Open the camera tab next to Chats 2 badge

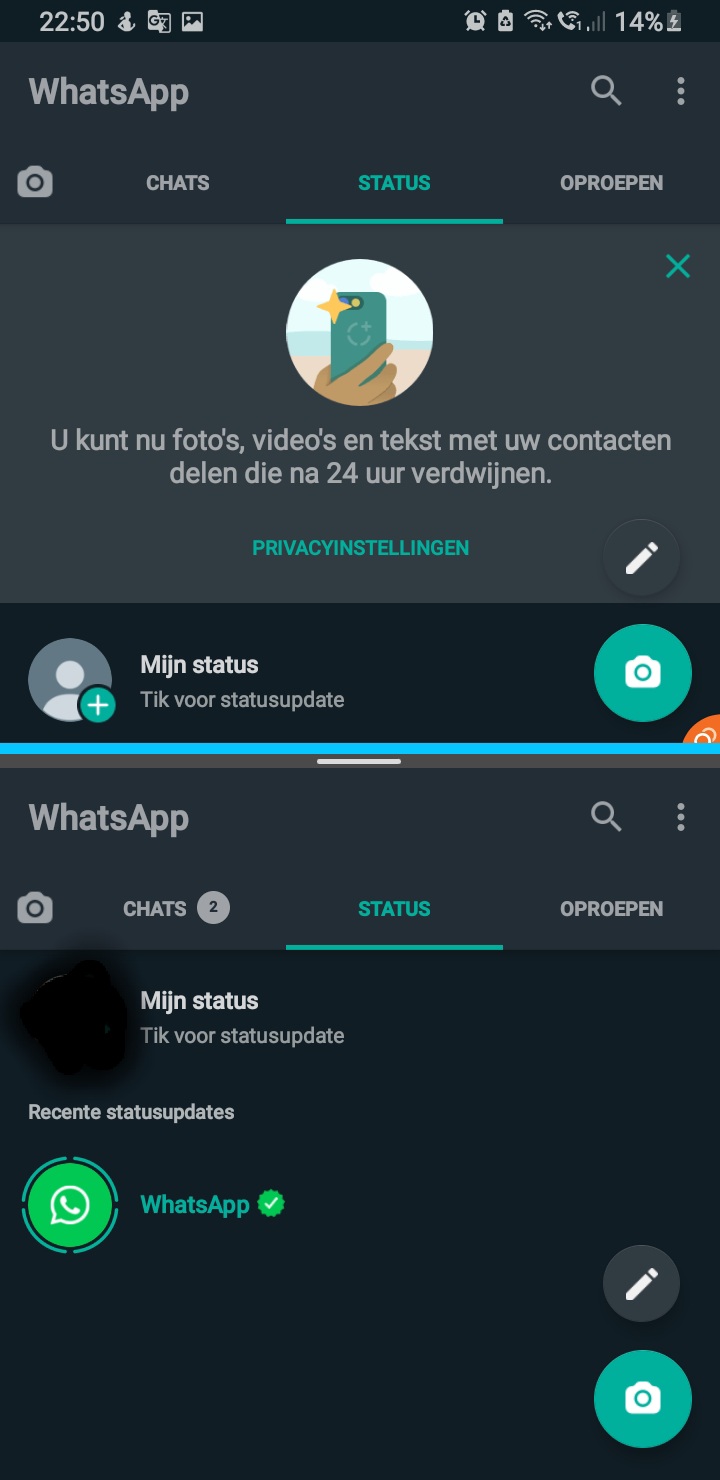35,908
